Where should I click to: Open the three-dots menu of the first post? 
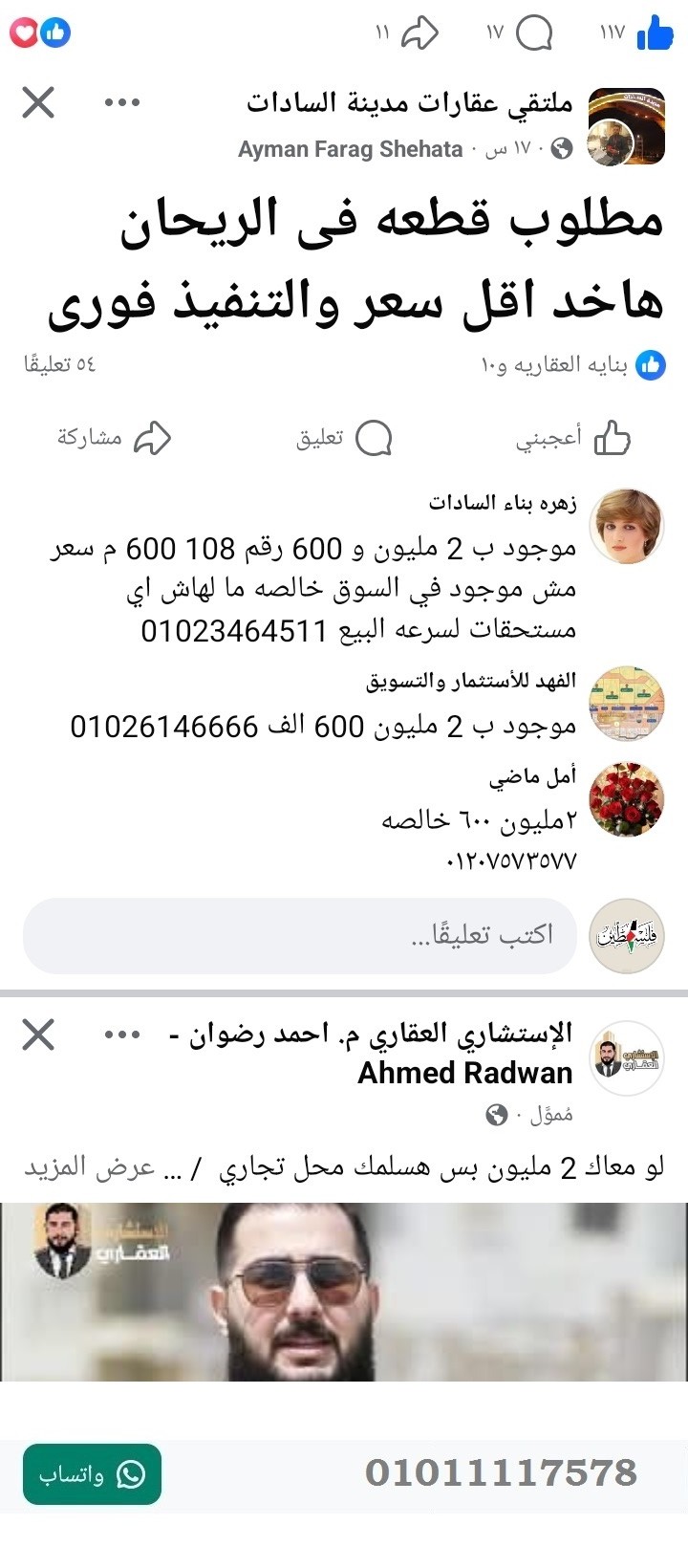122,103
